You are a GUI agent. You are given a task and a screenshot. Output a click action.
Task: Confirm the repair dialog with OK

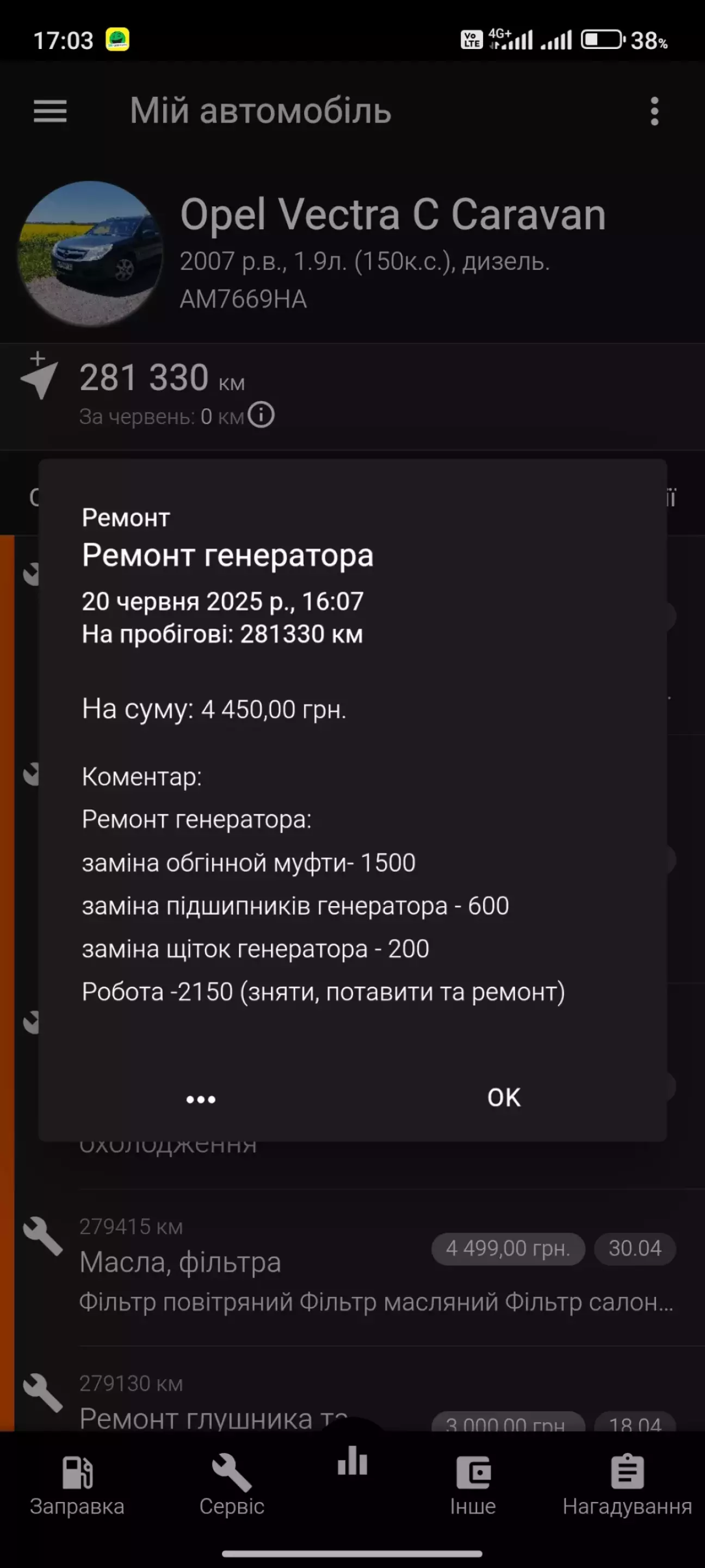[504, 1098]
